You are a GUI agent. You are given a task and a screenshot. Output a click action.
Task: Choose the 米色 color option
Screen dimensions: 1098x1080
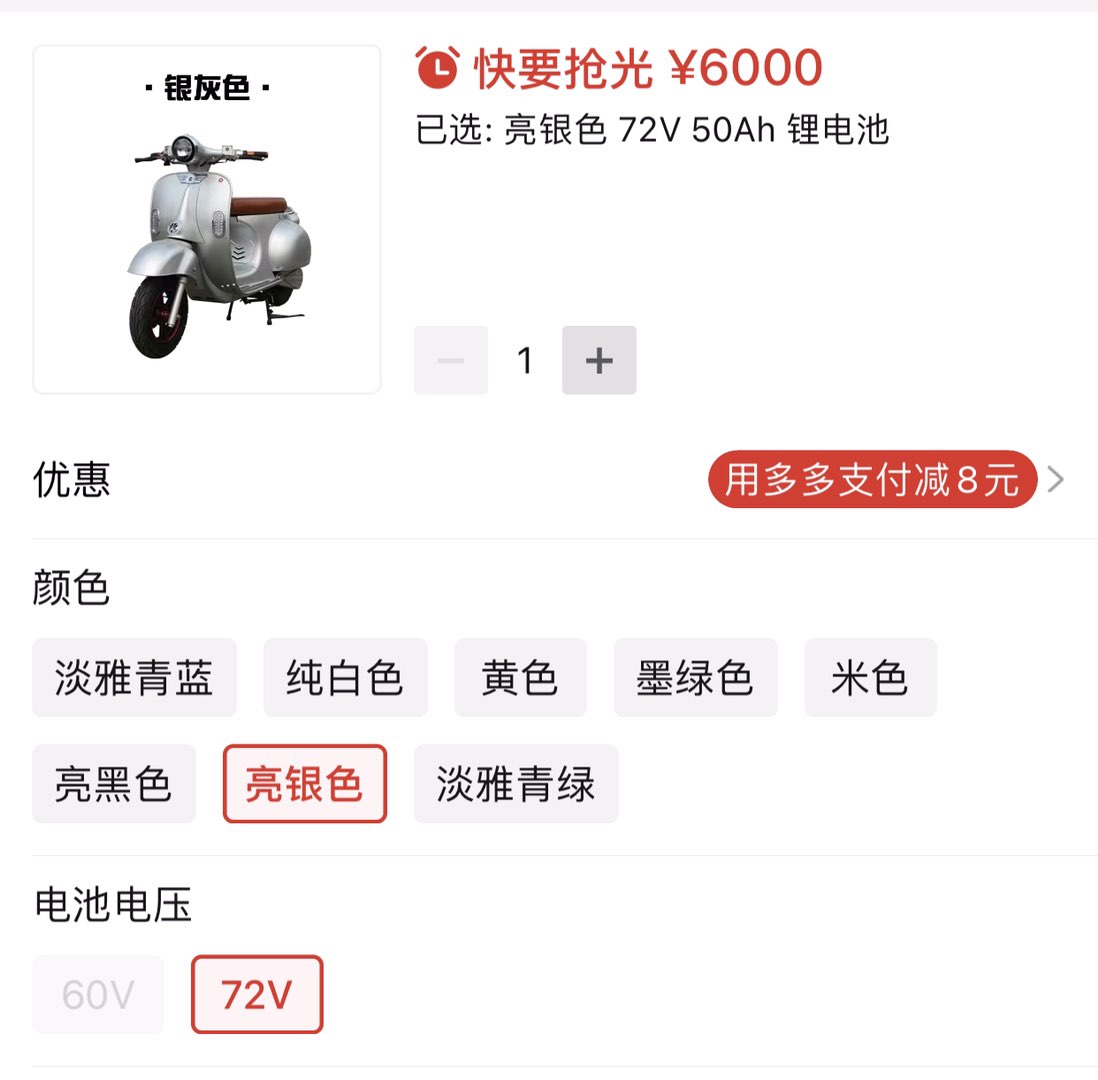coord(870,678)
